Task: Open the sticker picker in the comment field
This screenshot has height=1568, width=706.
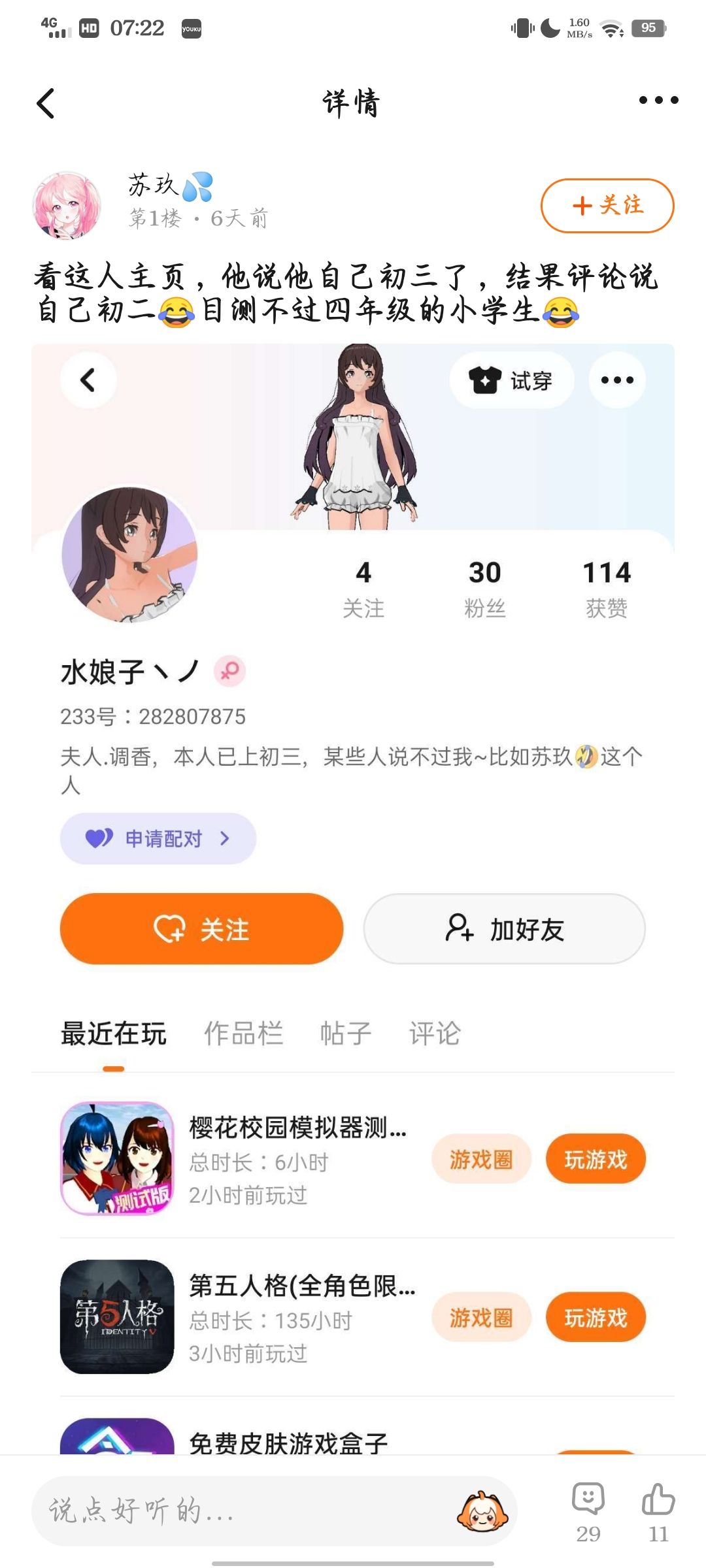Action: (482, 1511)
